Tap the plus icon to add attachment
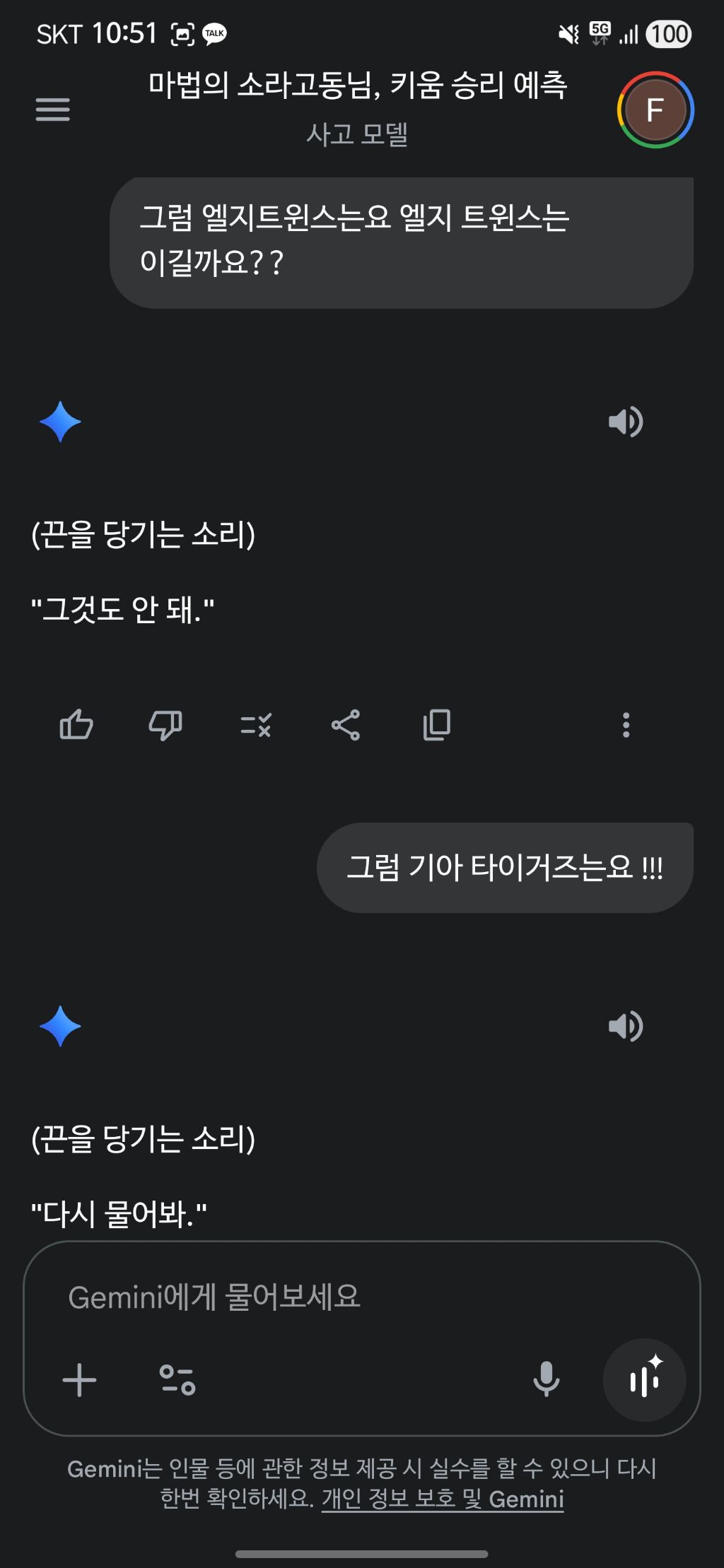Viewport: 724px width, 1568px height. pyautogui.click(x=80, y=1379)
